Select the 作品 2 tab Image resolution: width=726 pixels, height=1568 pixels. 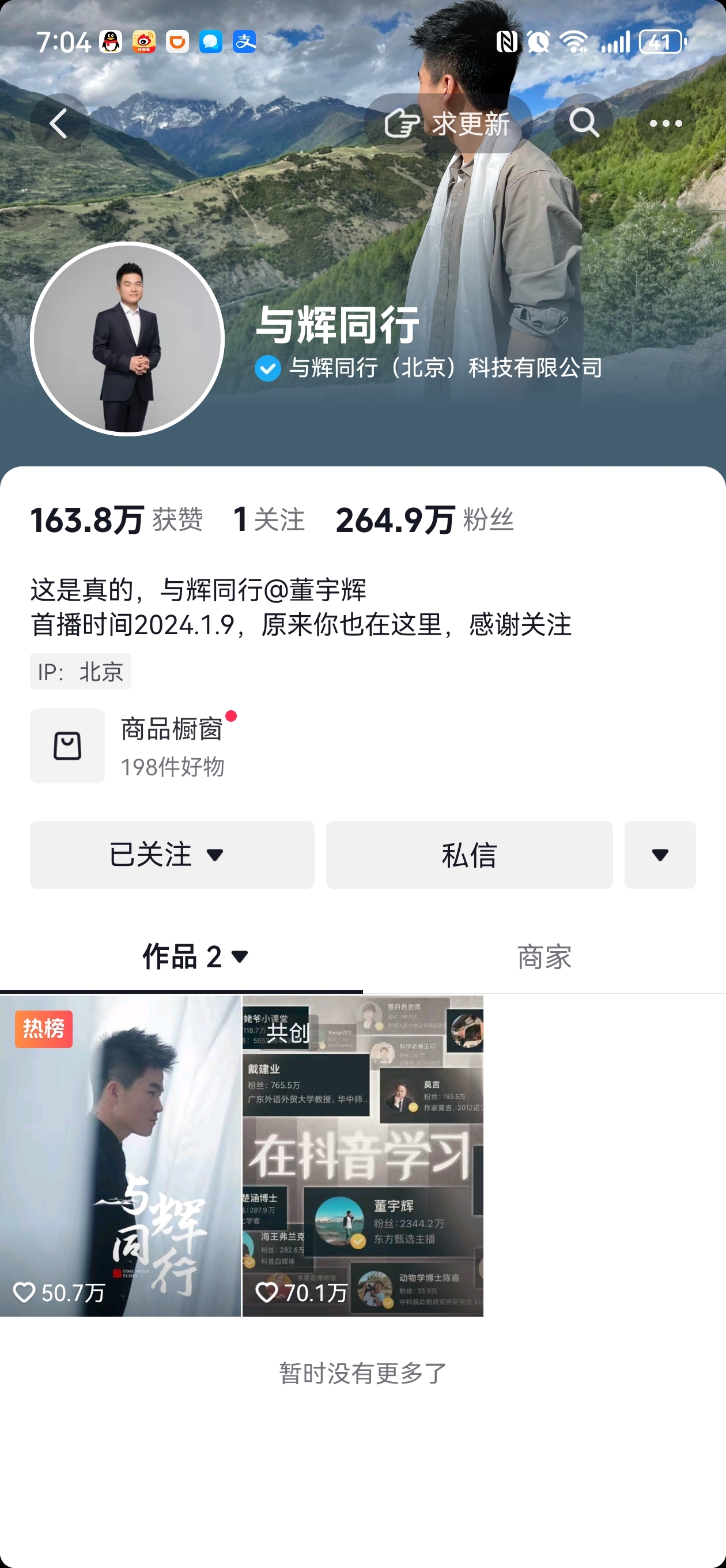[x=195, y=957]
